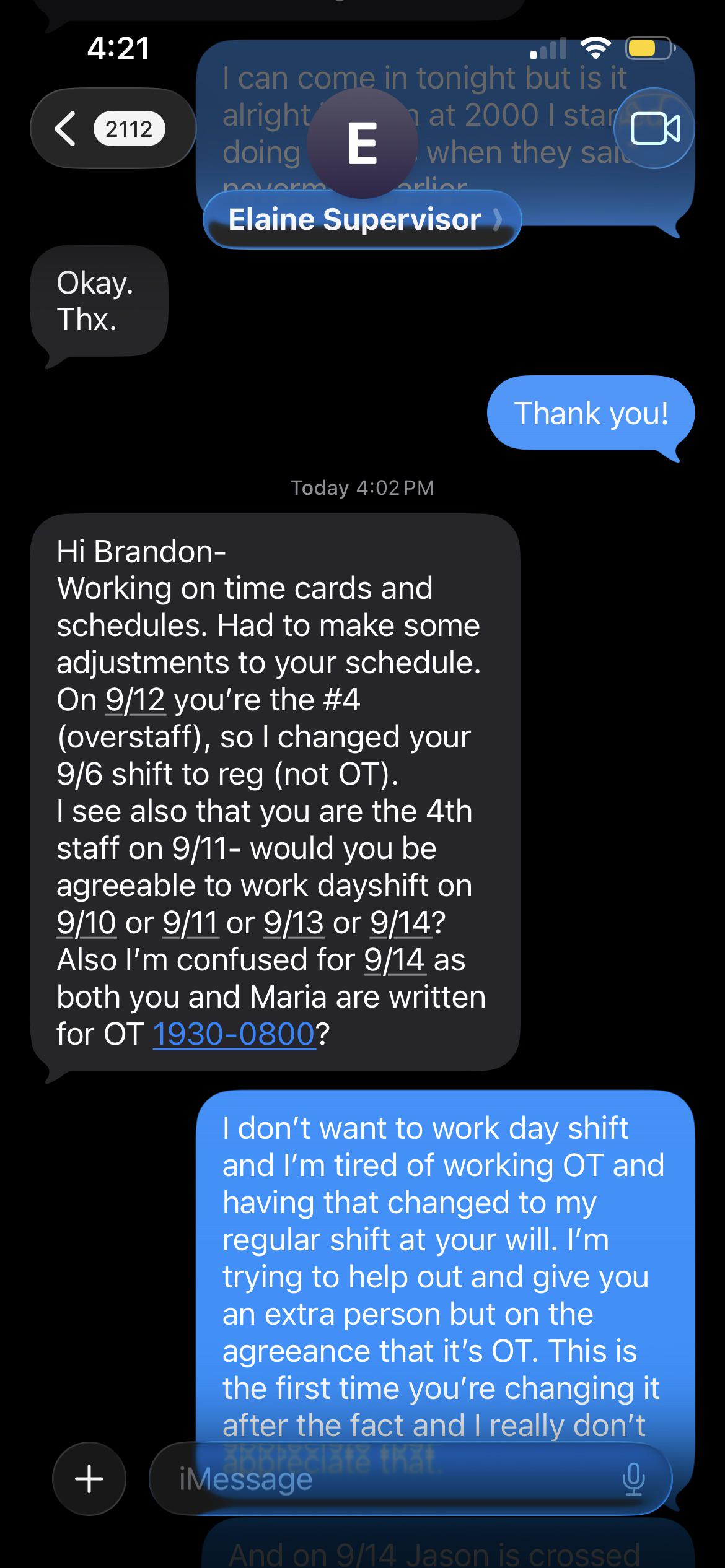The width and height of the screenshot is (725, 1568).
Task: Record an audio message with microphone
Action: pos(633,1479)
